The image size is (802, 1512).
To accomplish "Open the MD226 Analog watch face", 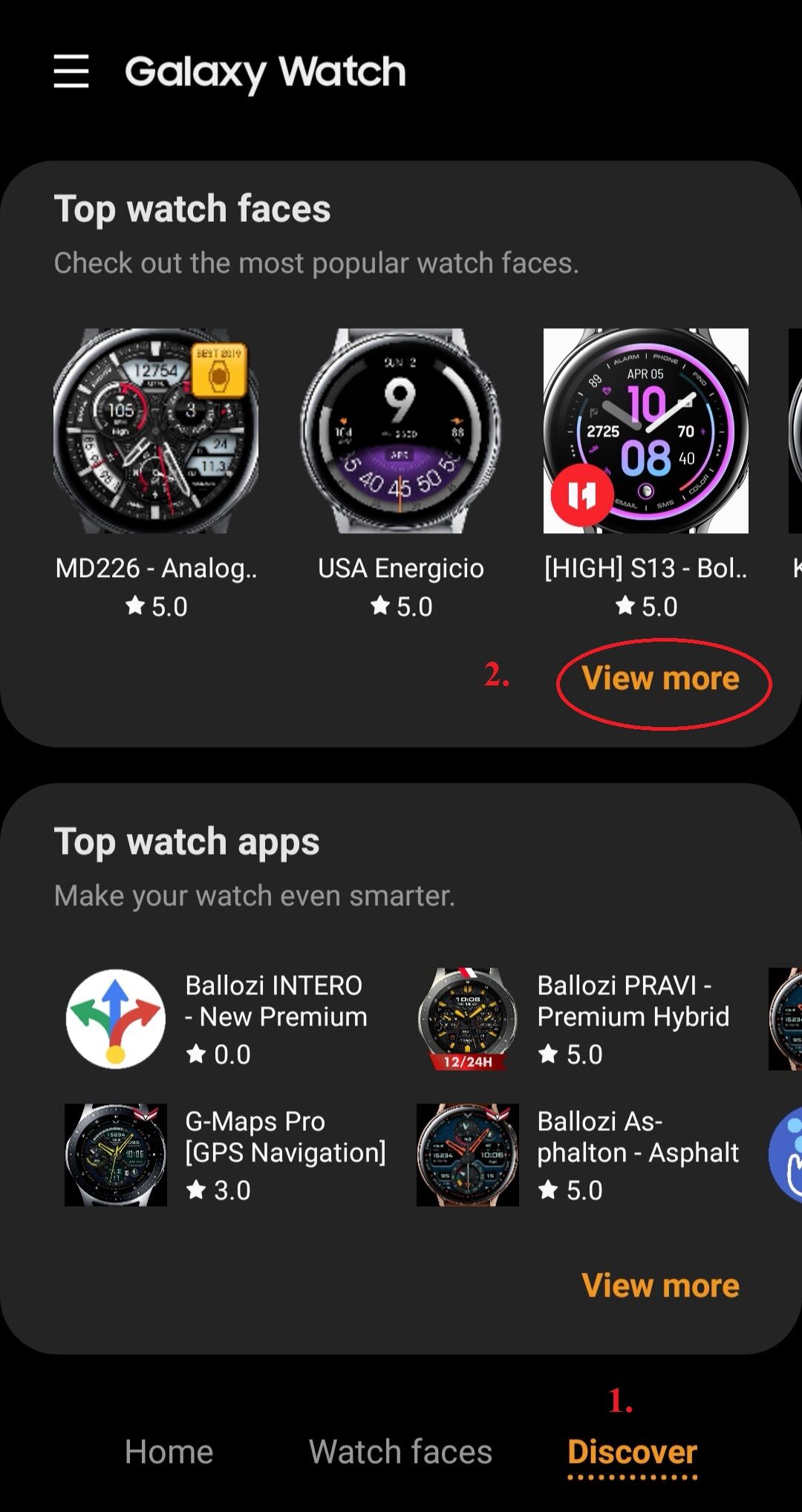I will pos(156,431).
